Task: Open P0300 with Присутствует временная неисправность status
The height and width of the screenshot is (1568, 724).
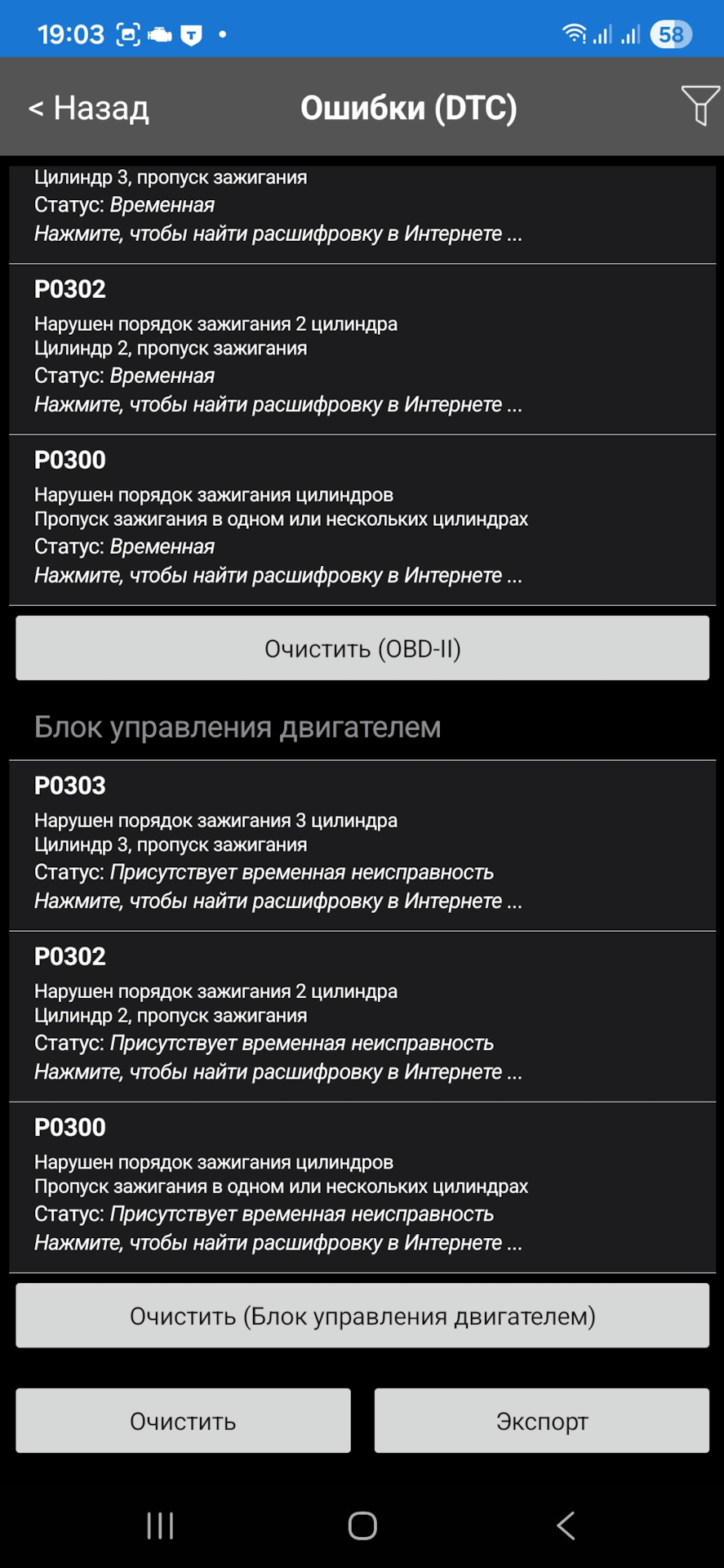Action: pos(362,1187)
